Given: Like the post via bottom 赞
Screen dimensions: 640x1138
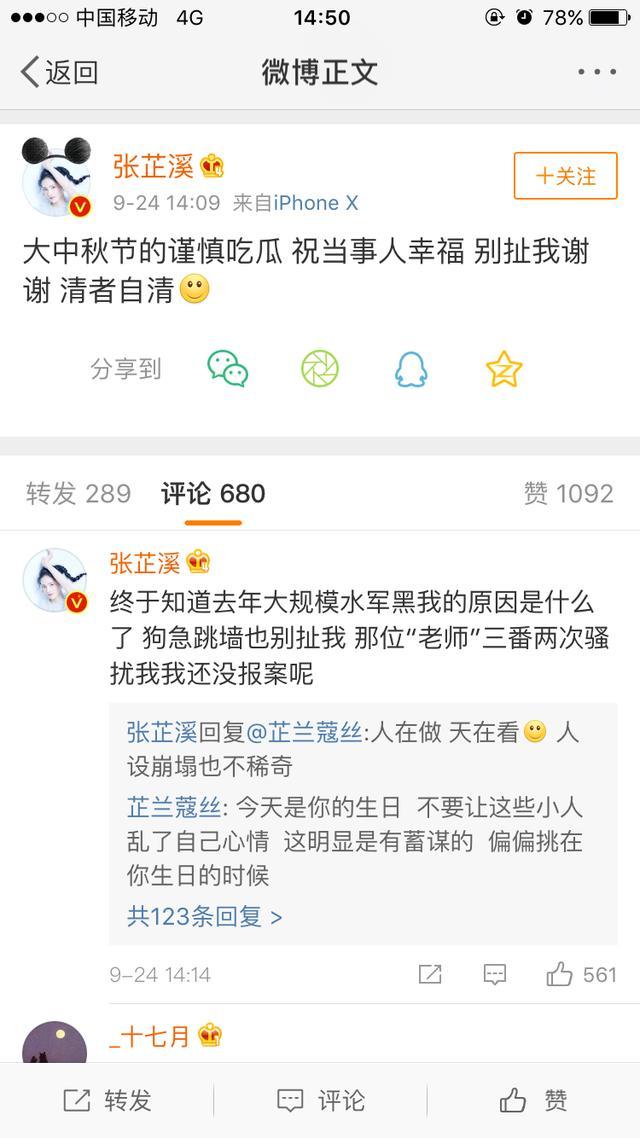Looking at the screenshot, I should [533, 1101].
